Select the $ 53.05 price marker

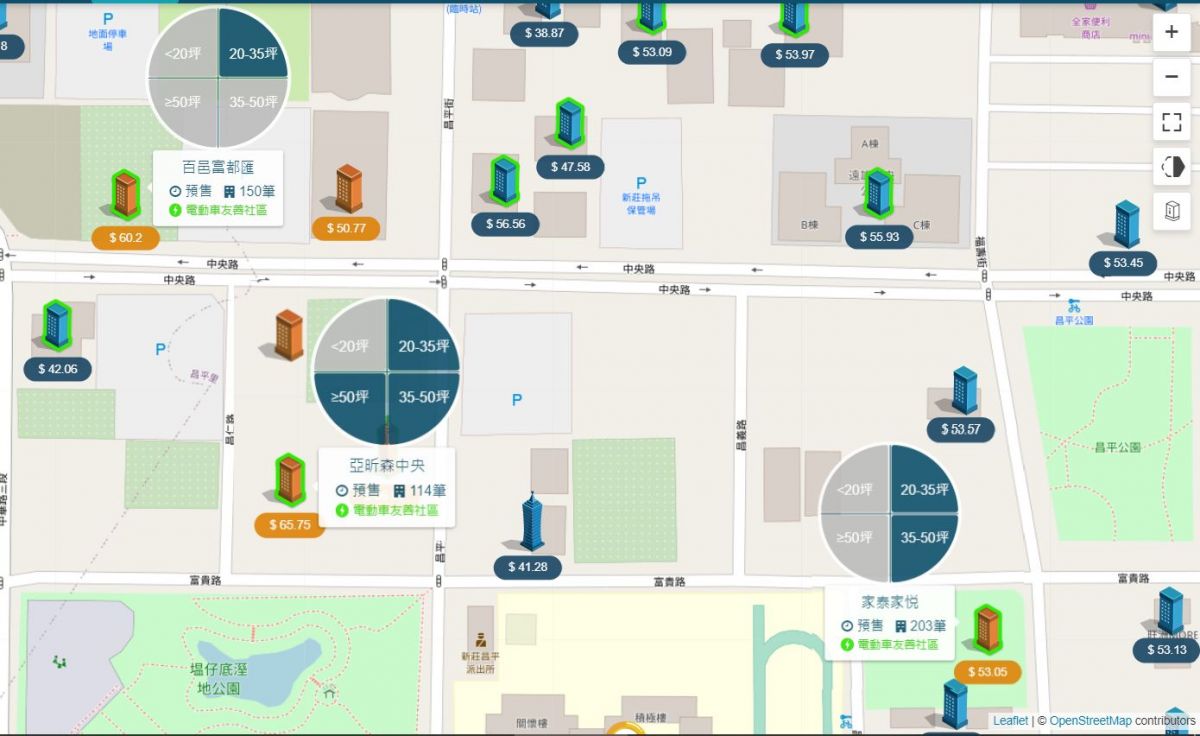987,672
